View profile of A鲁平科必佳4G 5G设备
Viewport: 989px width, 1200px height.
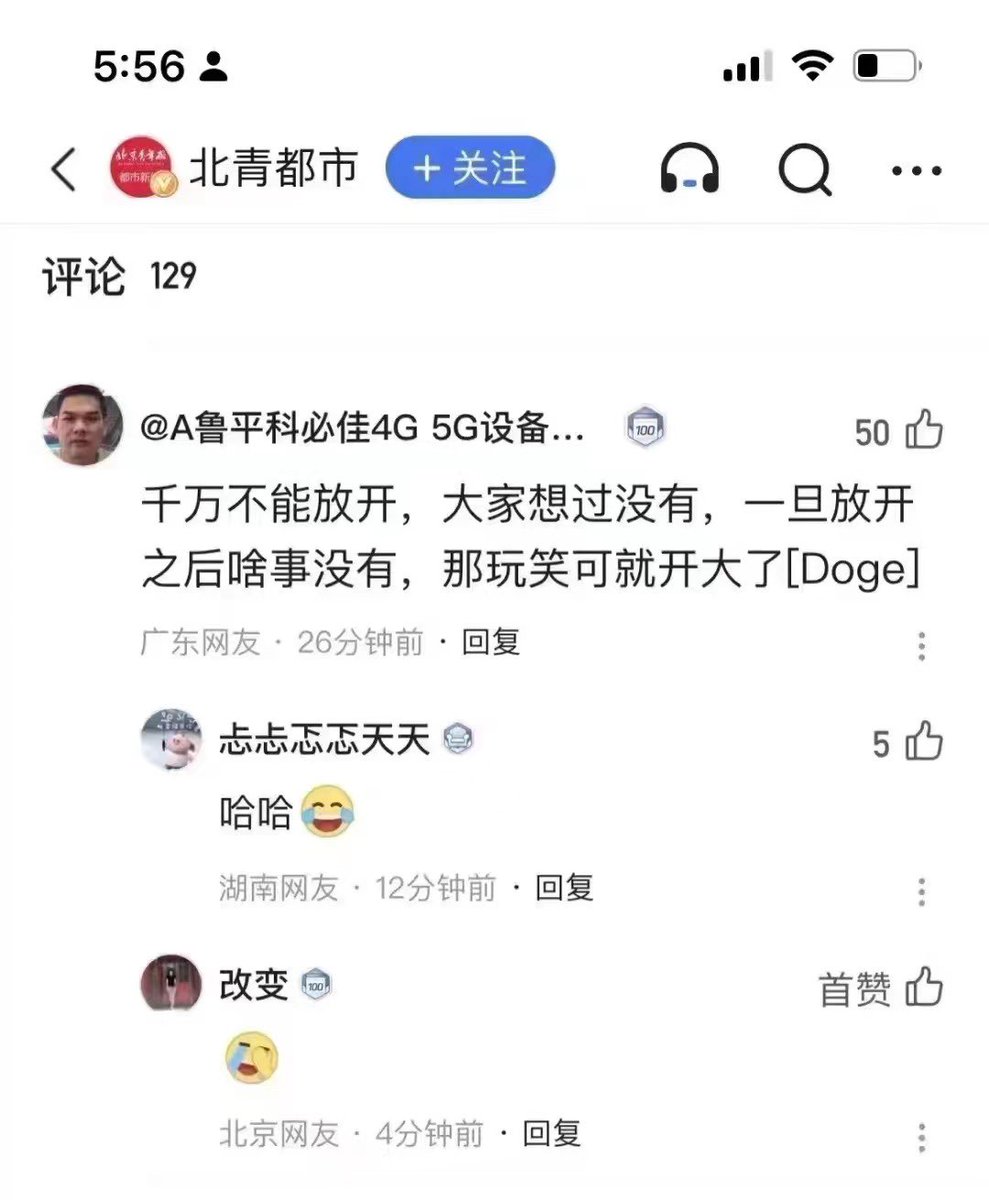(84, 424)
